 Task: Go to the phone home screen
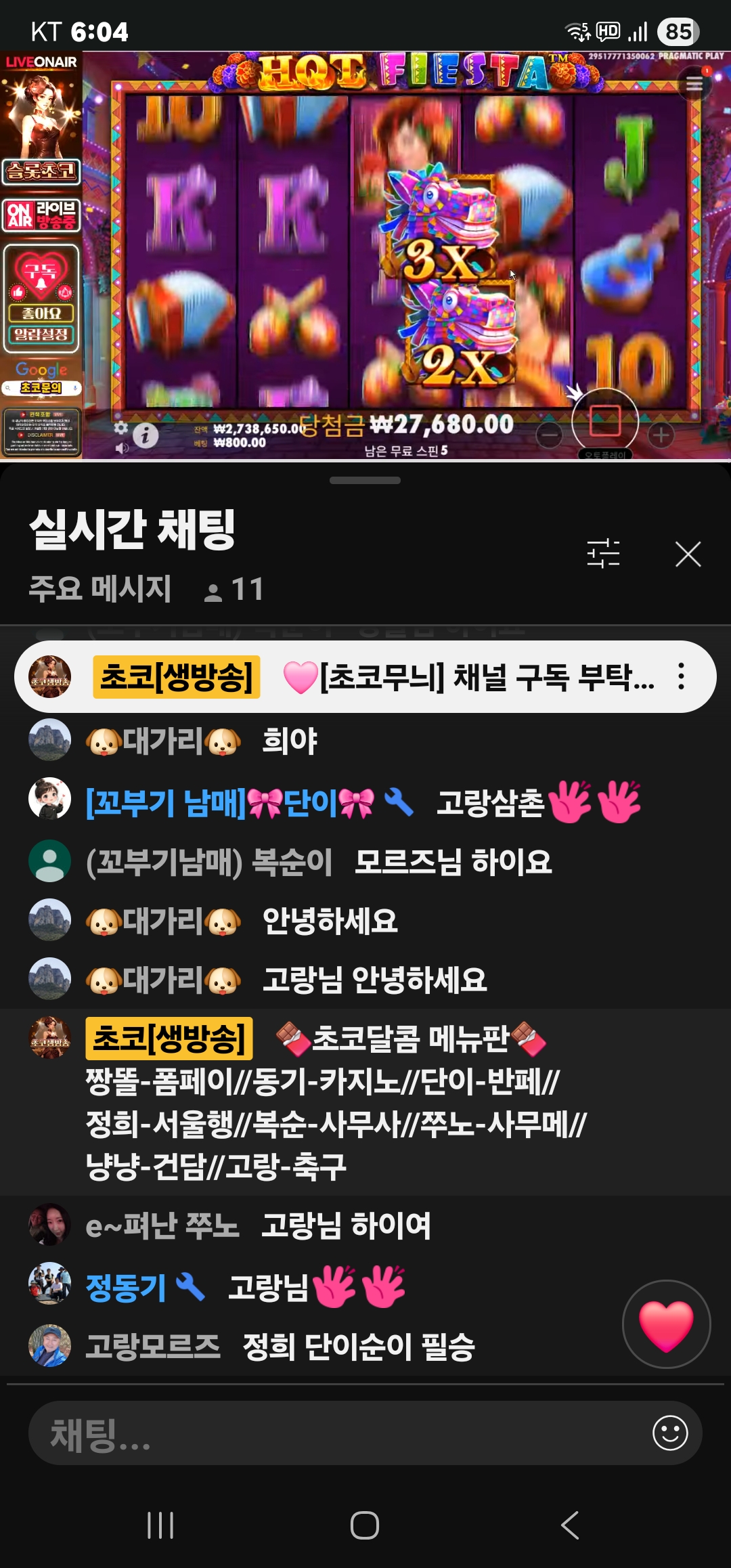coord(365,1525)
